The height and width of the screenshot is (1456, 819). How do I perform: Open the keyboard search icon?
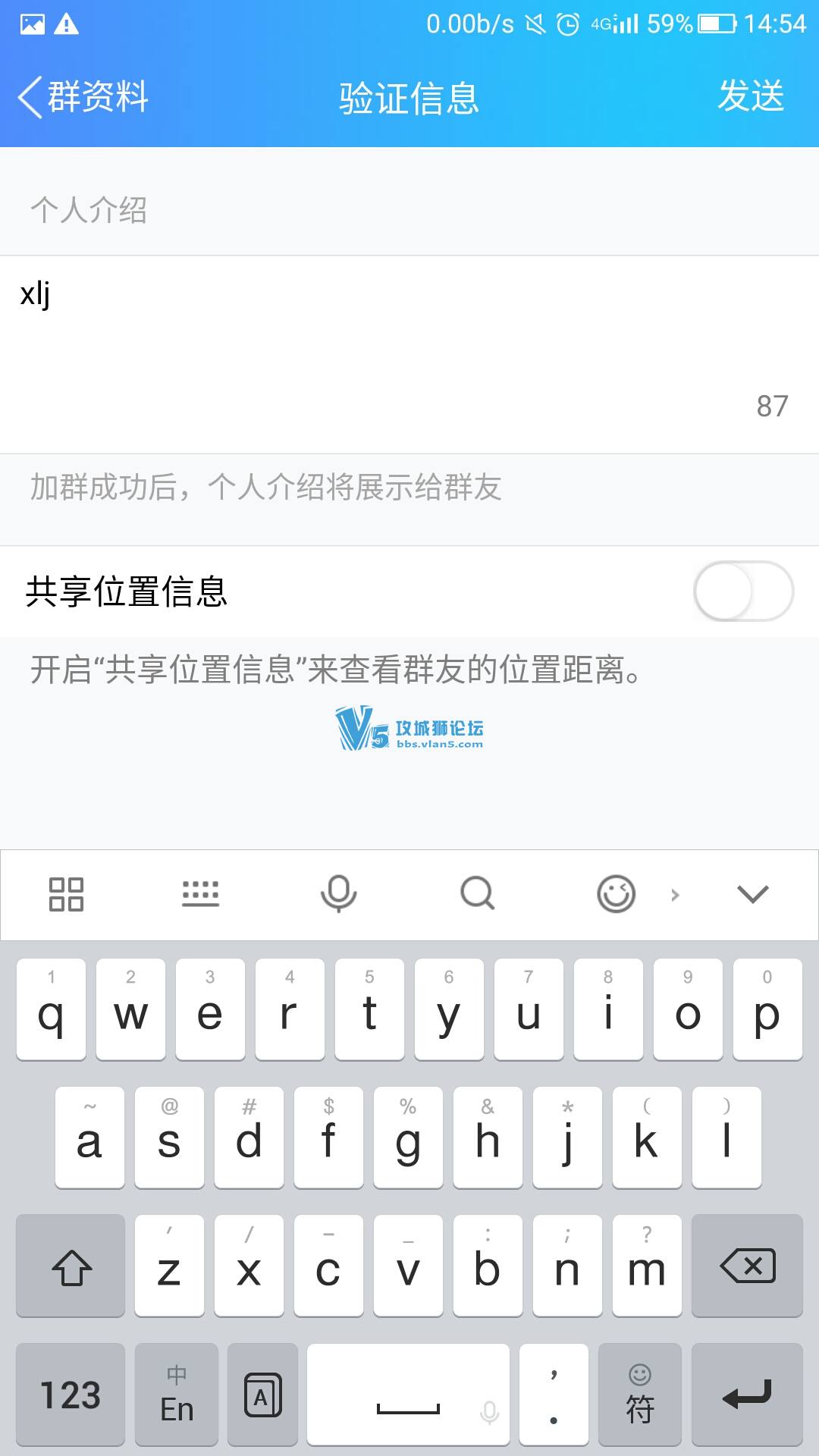click(x=477, y=895)
